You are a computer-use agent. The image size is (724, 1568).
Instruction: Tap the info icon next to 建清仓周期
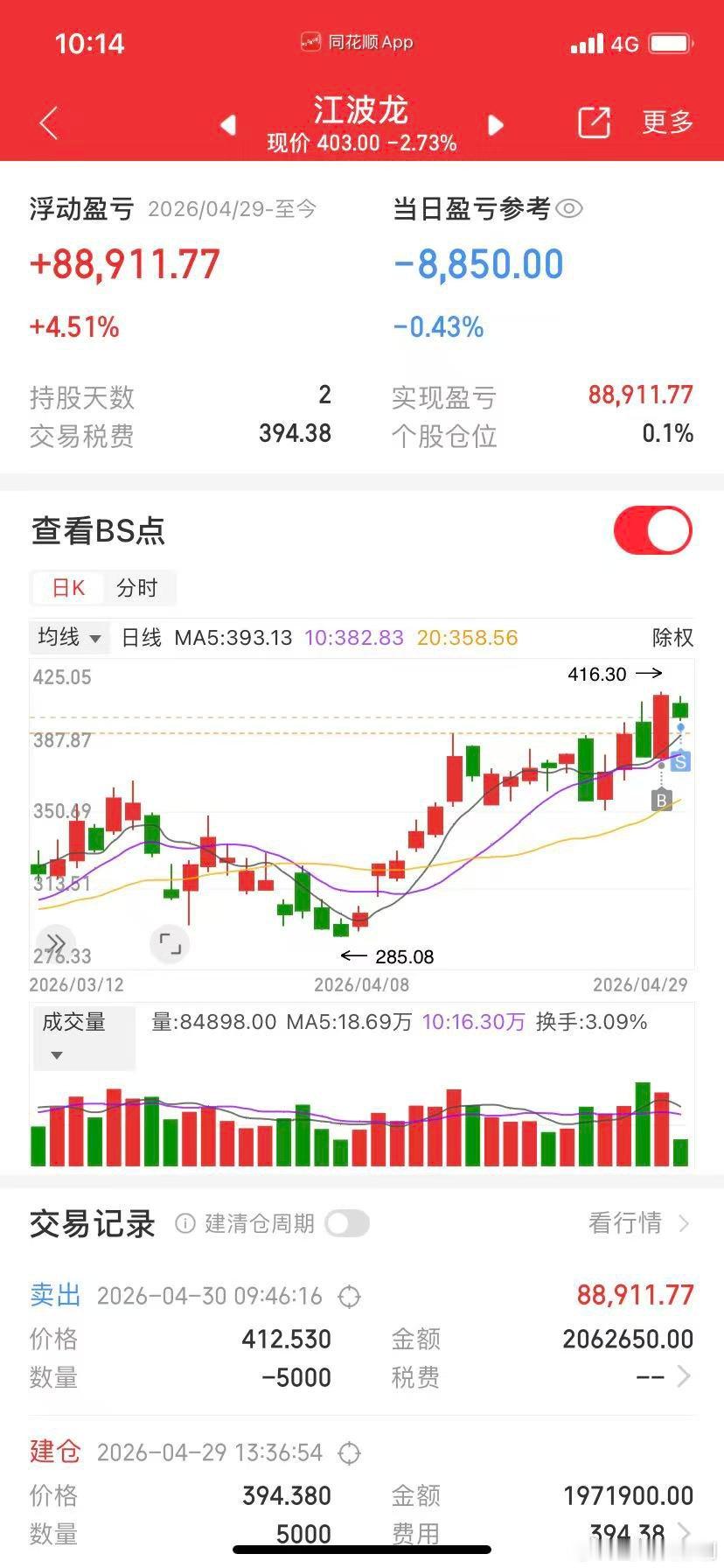point(184,1223)
